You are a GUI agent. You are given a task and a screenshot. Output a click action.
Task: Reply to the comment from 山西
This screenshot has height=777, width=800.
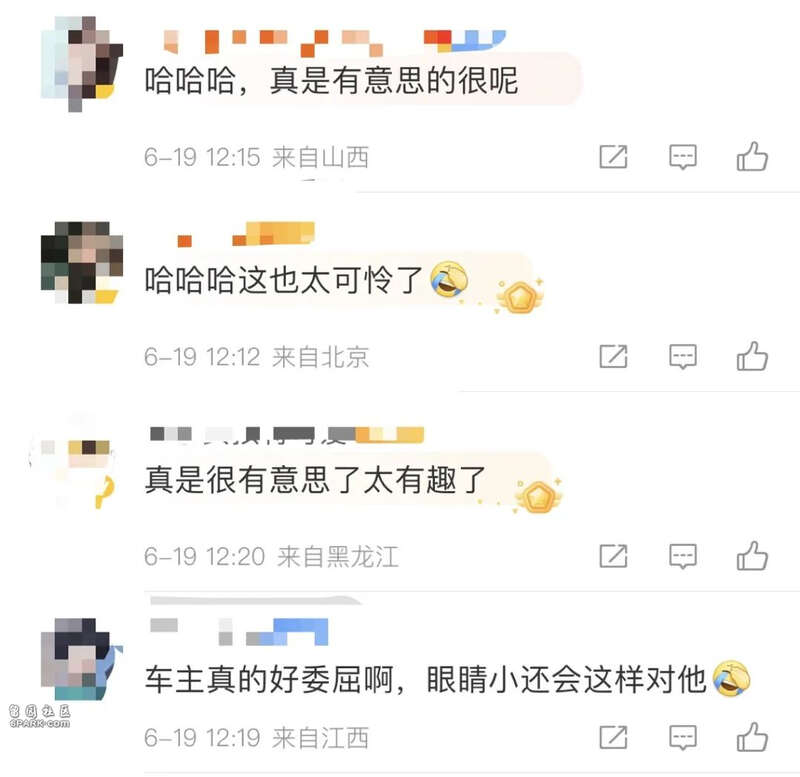tap(683, 156)
